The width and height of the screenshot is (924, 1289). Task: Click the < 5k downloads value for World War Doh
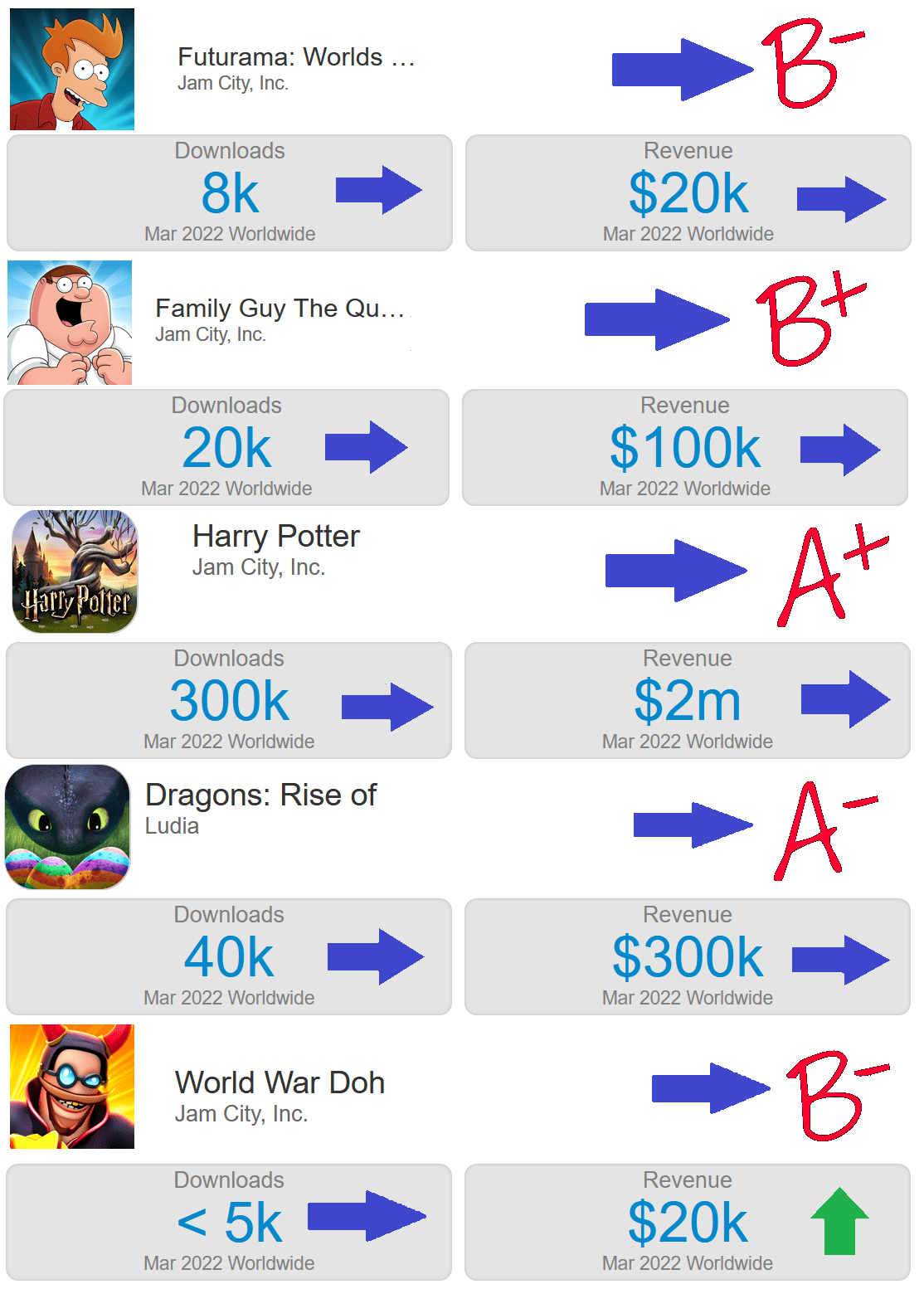(229, 1222)
